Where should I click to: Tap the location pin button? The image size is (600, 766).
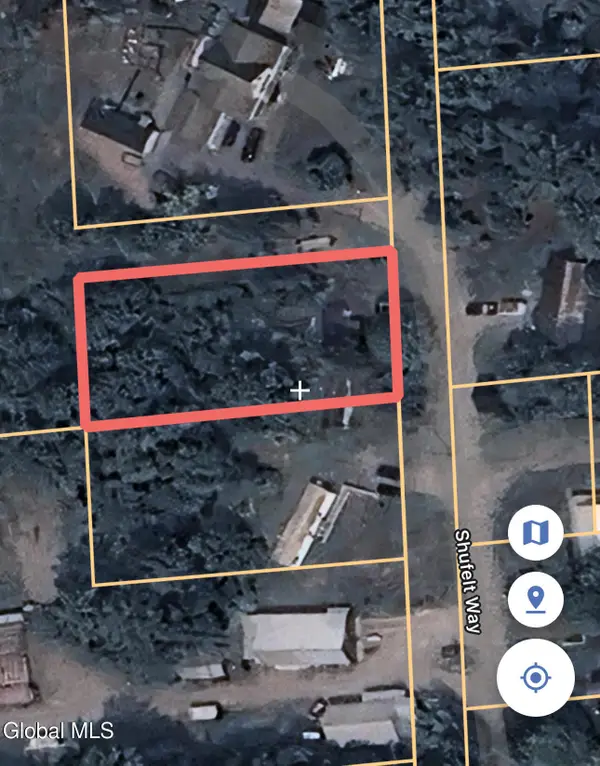tap(536, 600)
